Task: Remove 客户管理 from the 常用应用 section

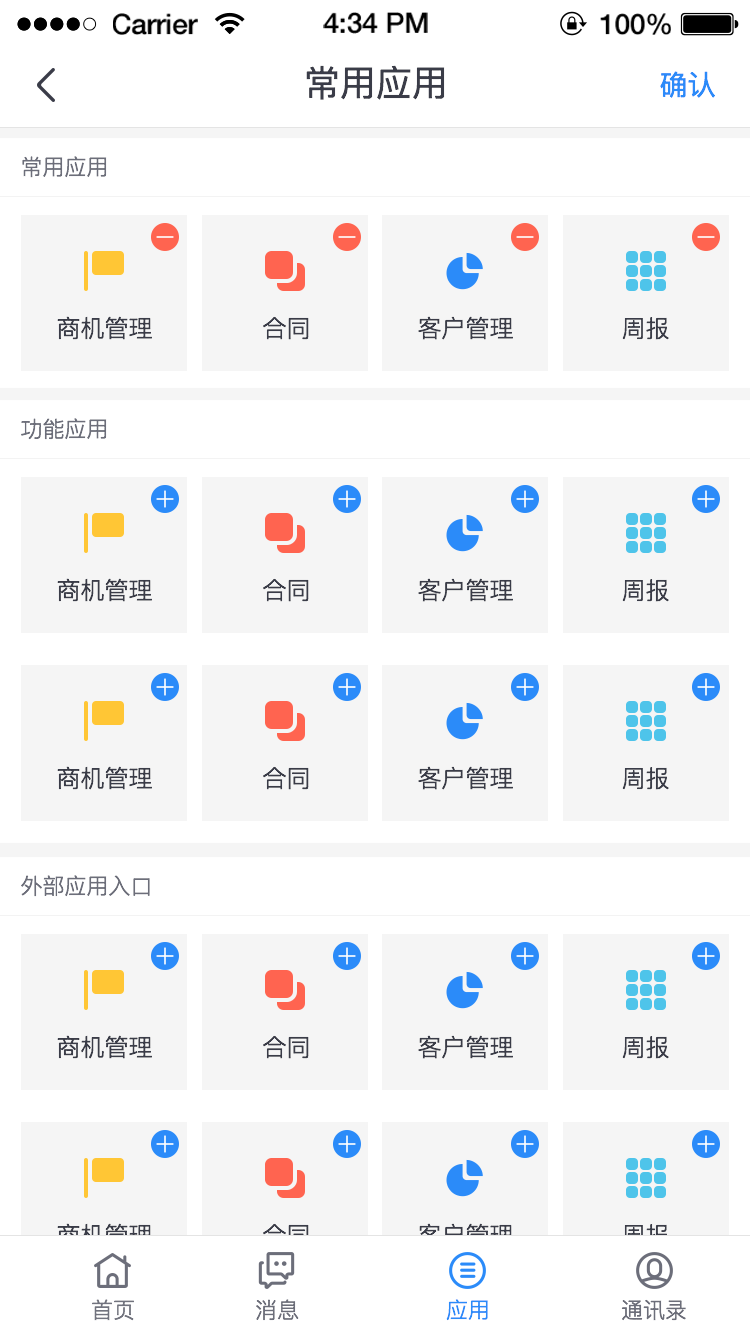Action: coord(525,237)
